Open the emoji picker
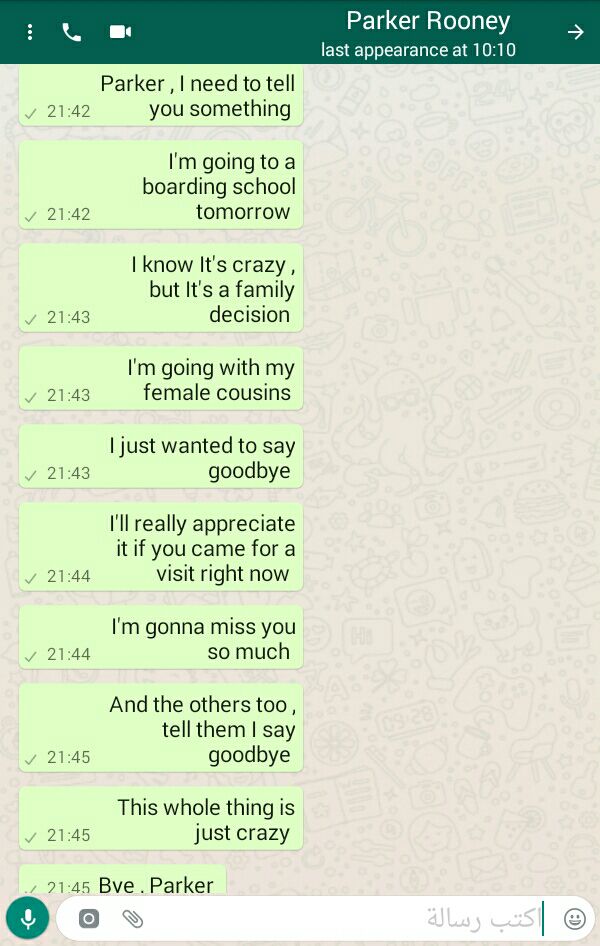 click(x=574, y=918)
